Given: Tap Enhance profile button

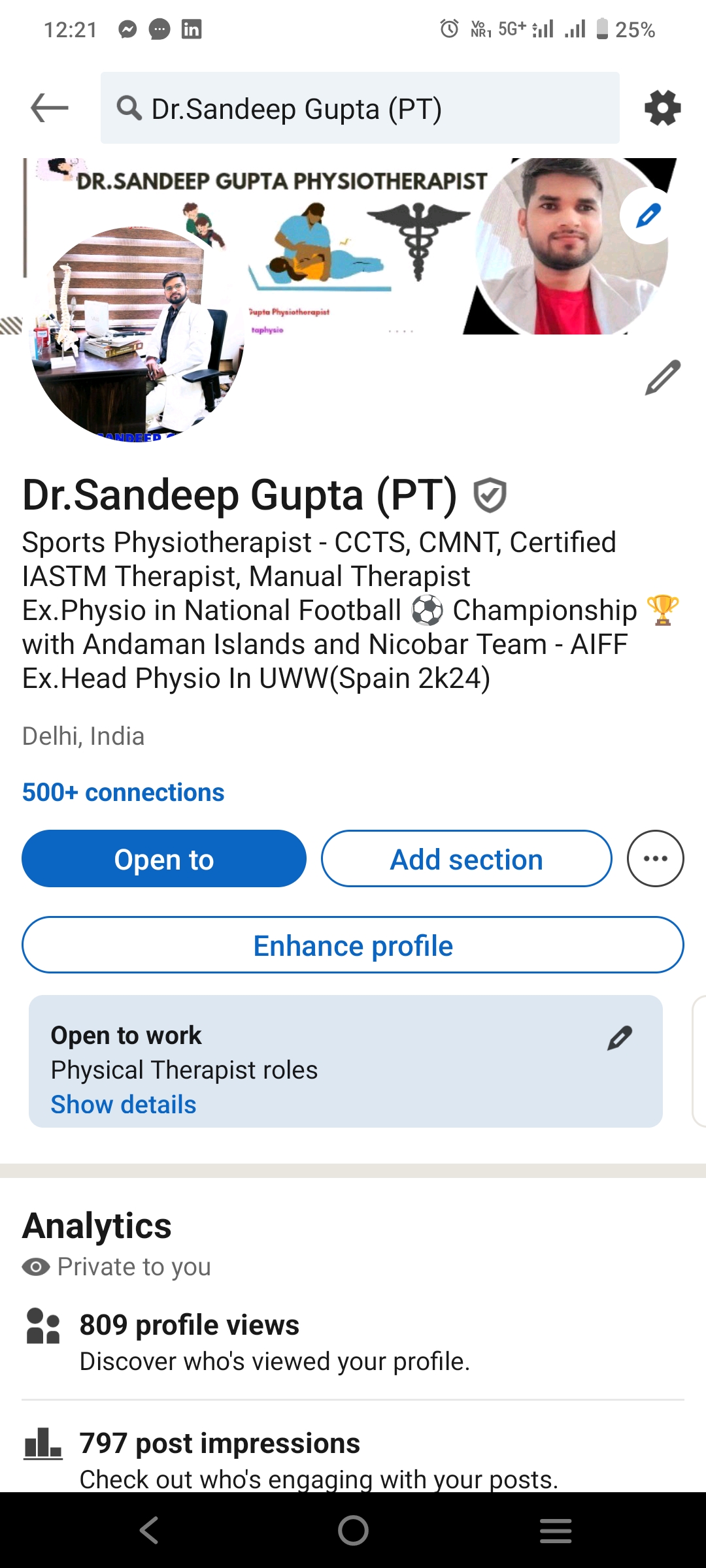Looking at the screenshot, I should pos(353,945).
